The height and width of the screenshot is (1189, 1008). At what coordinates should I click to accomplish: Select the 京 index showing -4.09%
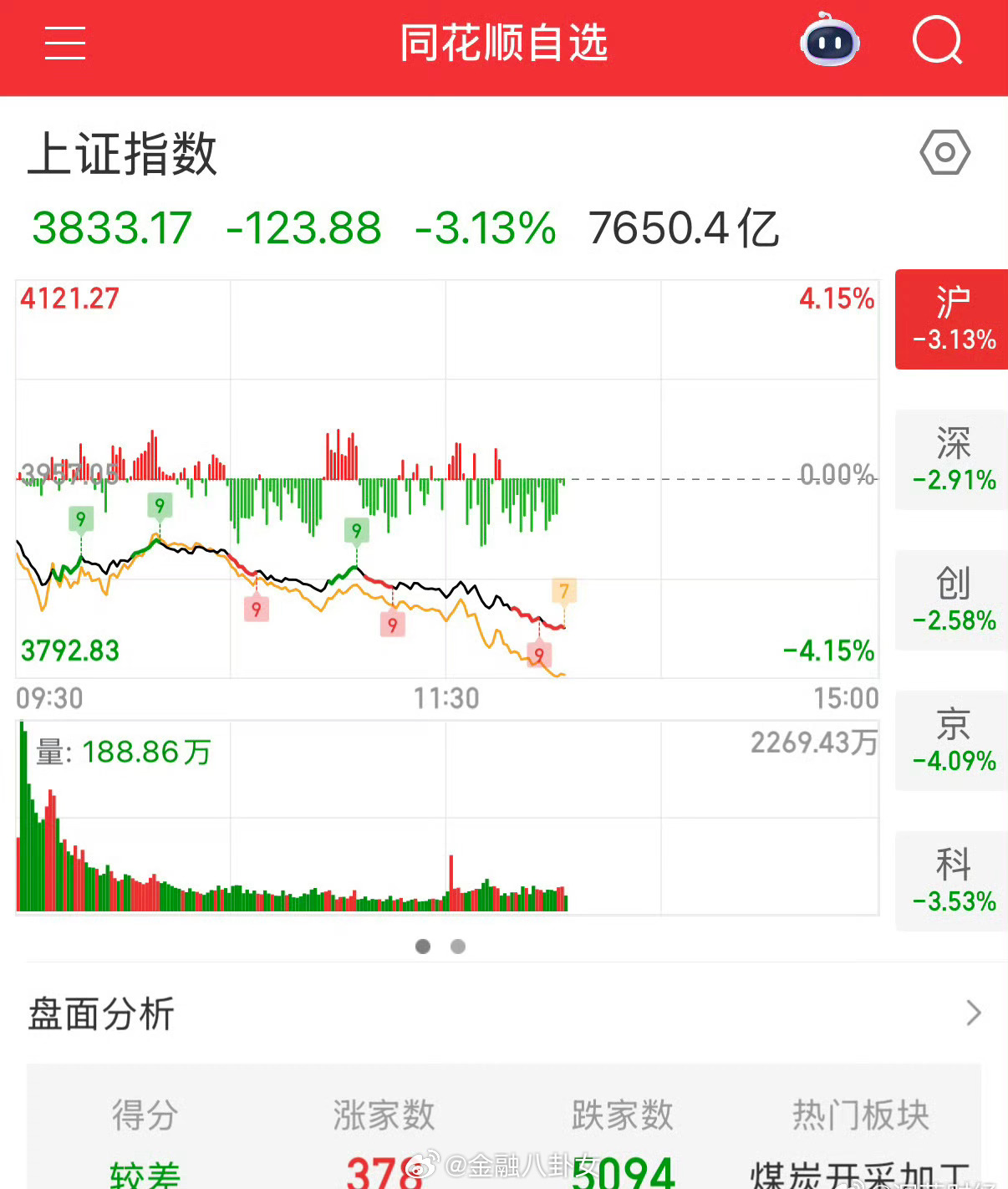pyautogui.click(x=950, y=741)
